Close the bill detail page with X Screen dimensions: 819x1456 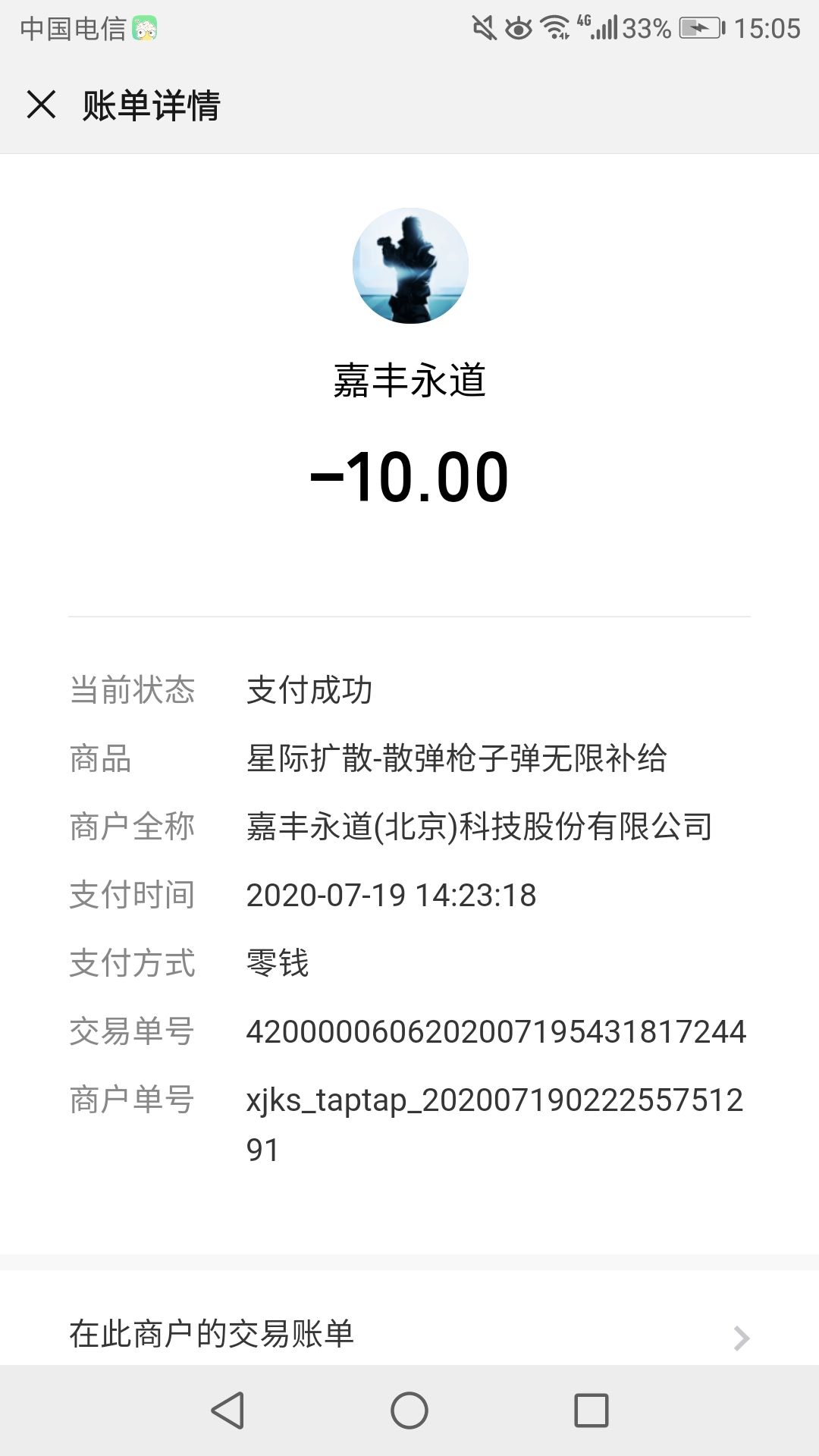click(x=42, y=106)
